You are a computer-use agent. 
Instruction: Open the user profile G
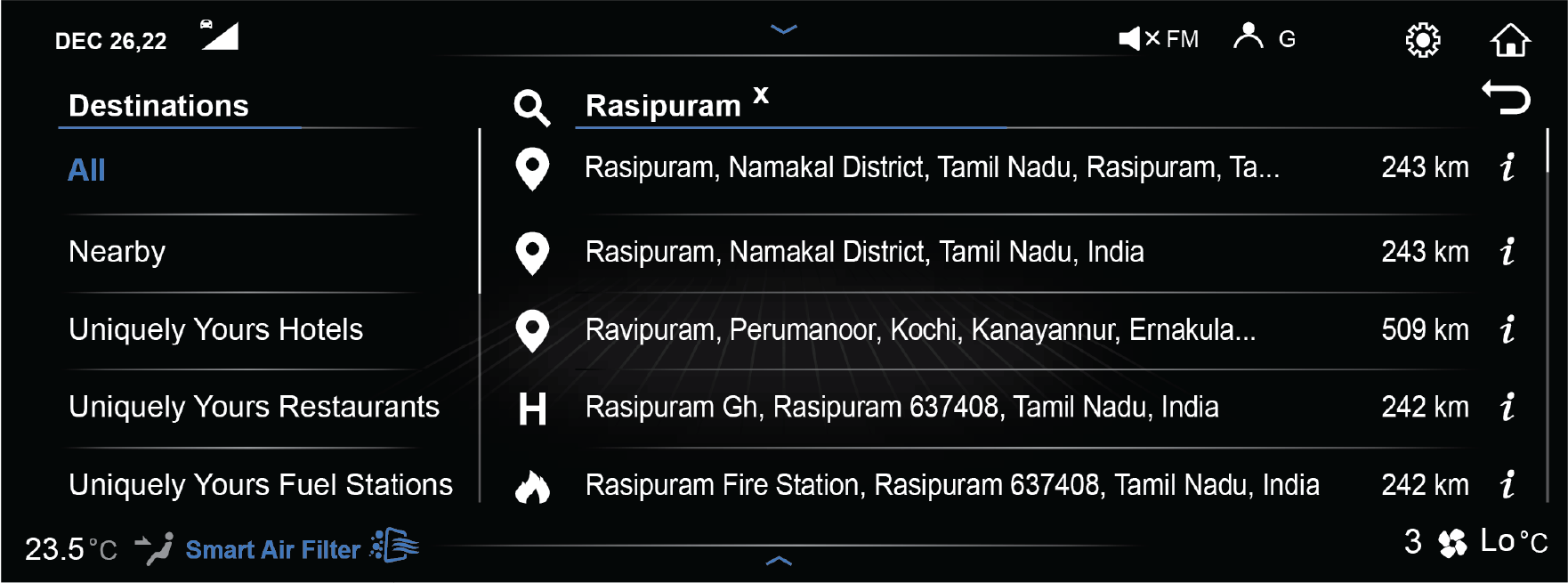click(1264, 38)
